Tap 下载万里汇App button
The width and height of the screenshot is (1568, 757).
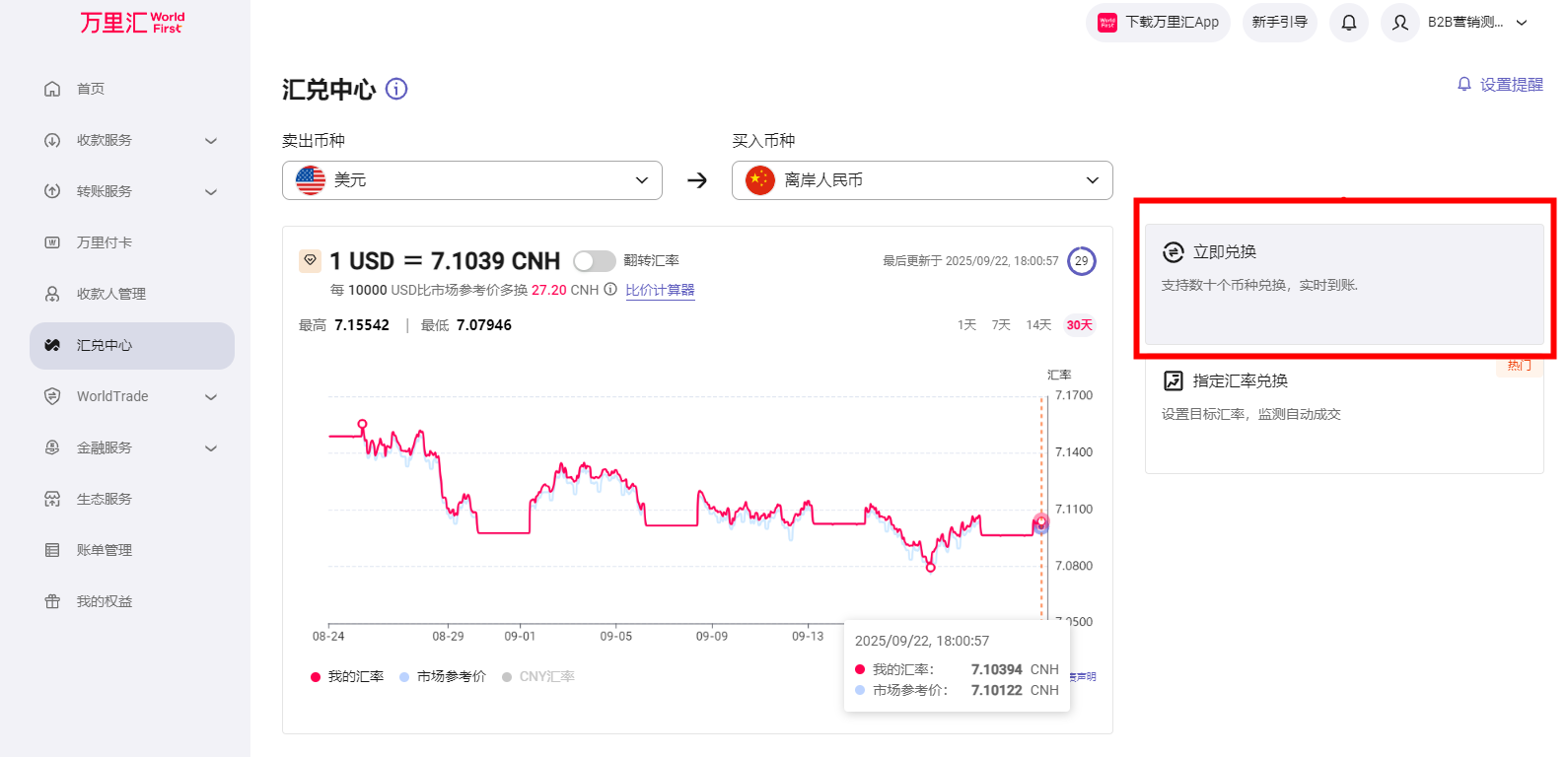tap(1159, 22)
